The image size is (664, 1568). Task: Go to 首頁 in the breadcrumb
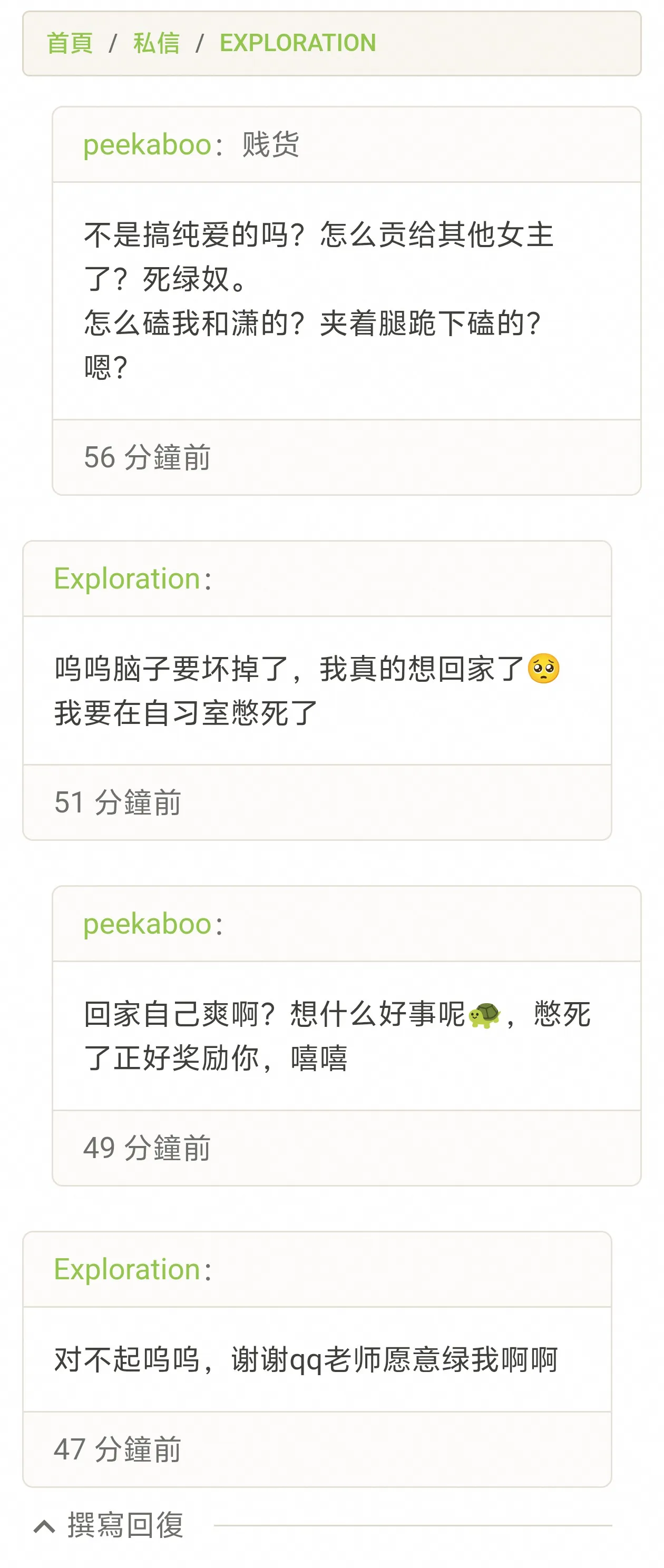pos(70,43)
